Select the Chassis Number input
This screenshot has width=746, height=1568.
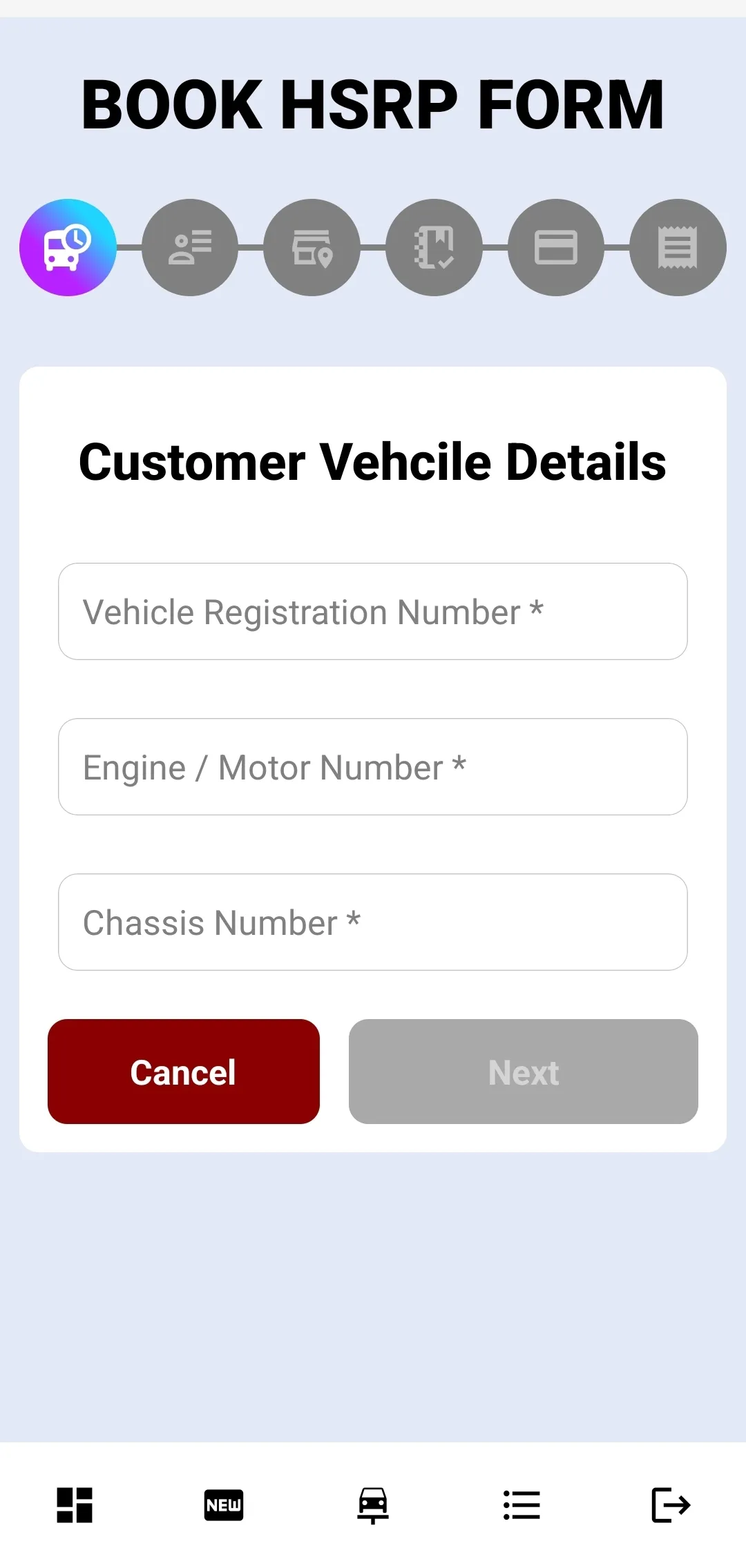[x=373, y=922]
